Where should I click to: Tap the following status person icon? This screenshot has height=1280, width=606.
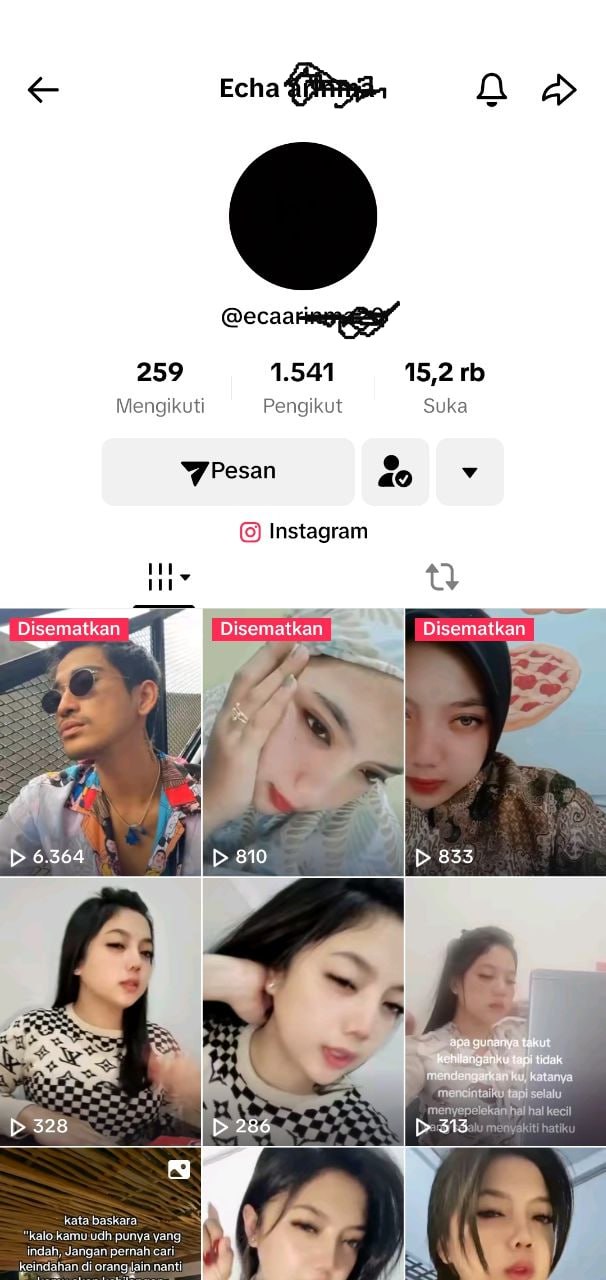click(x=395, y=471)
